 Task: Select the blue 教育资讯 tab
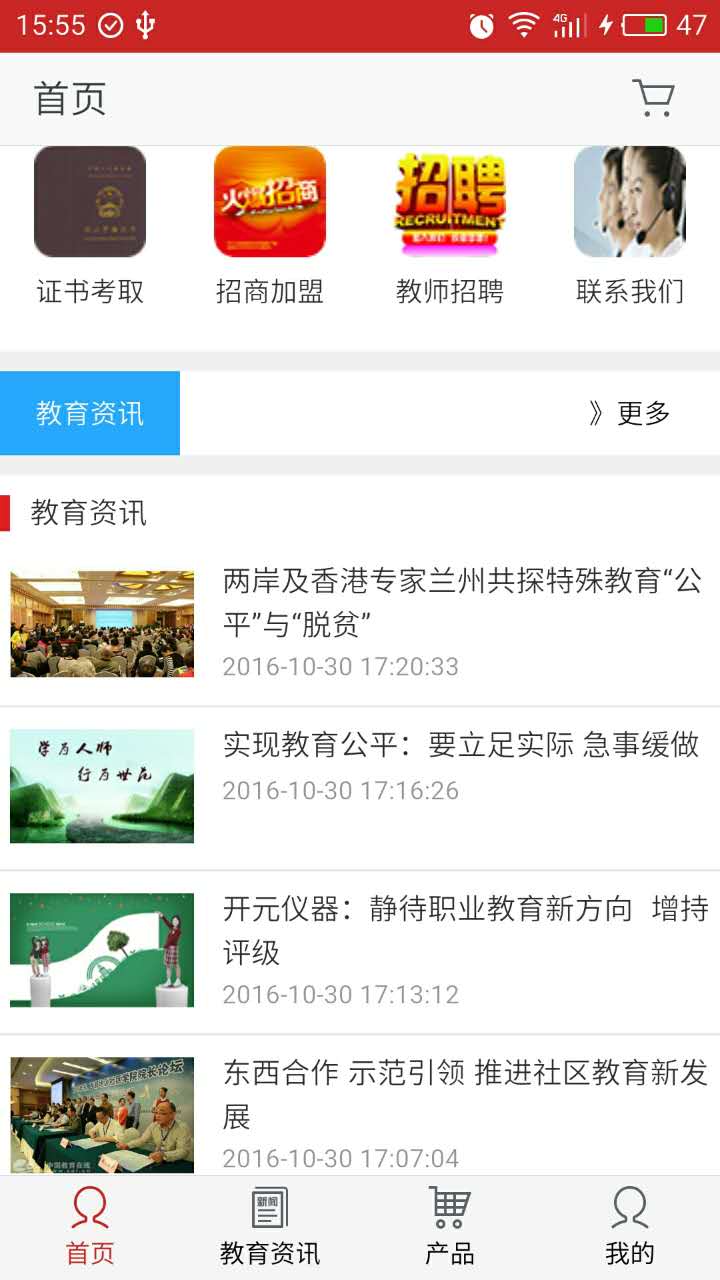point(90,413)
